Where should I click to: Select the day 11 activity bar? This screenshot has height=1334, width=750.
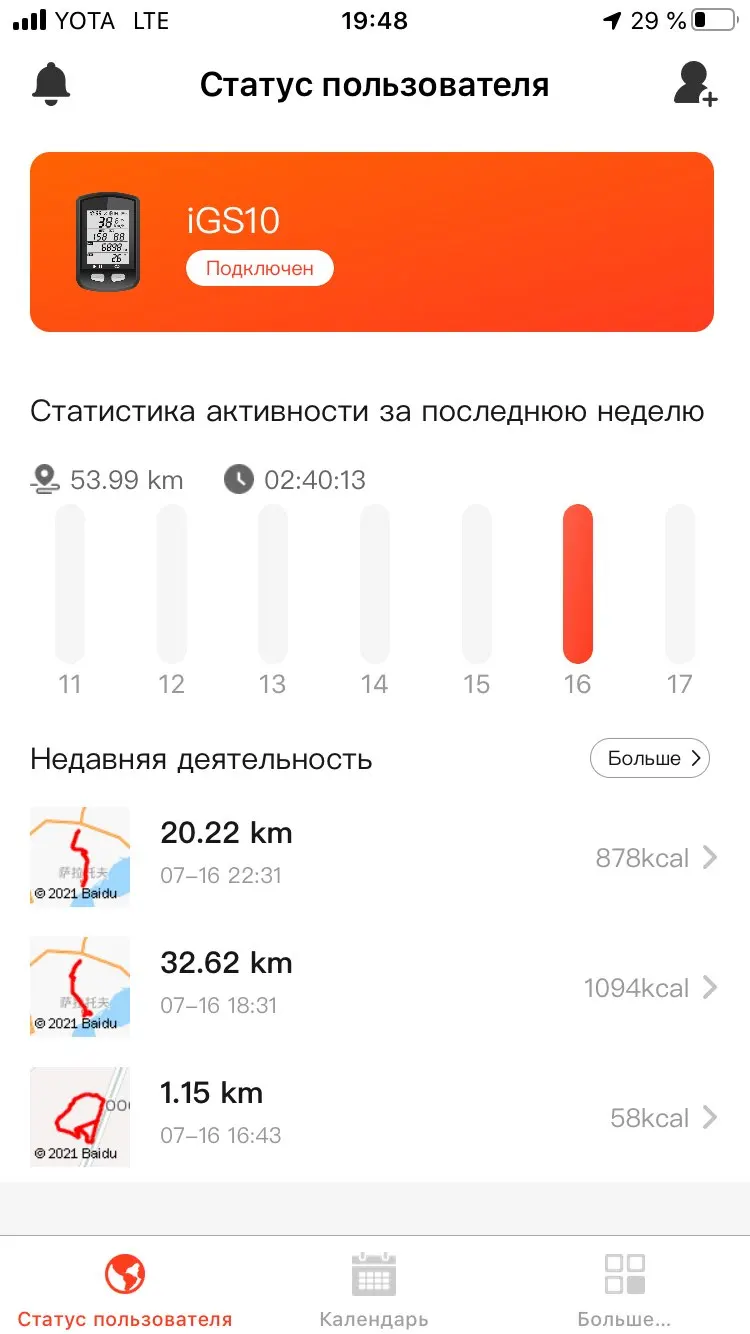click(x=70, y=584)
